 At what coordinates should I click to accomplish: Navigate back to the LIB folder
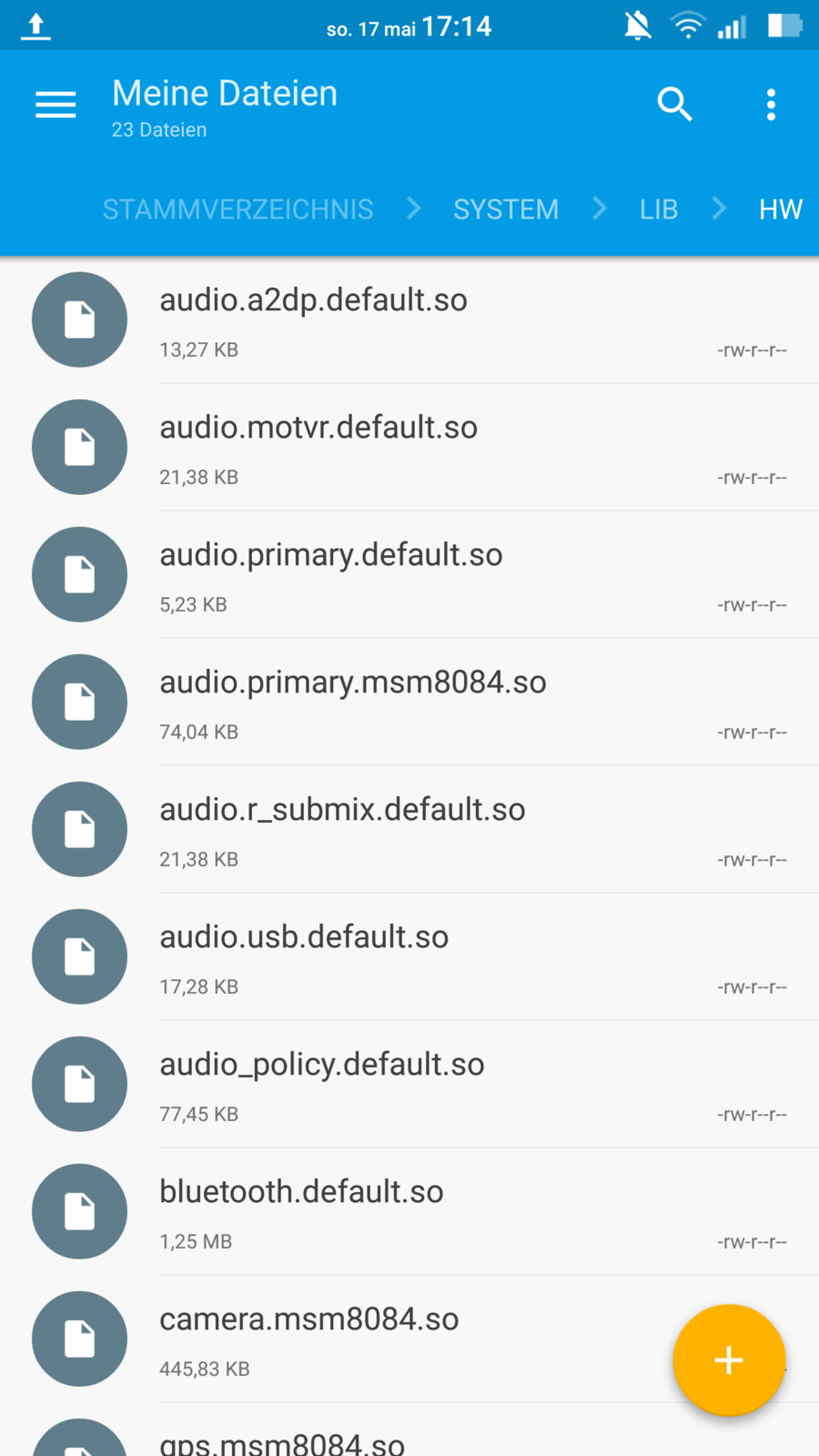[658, 209]
